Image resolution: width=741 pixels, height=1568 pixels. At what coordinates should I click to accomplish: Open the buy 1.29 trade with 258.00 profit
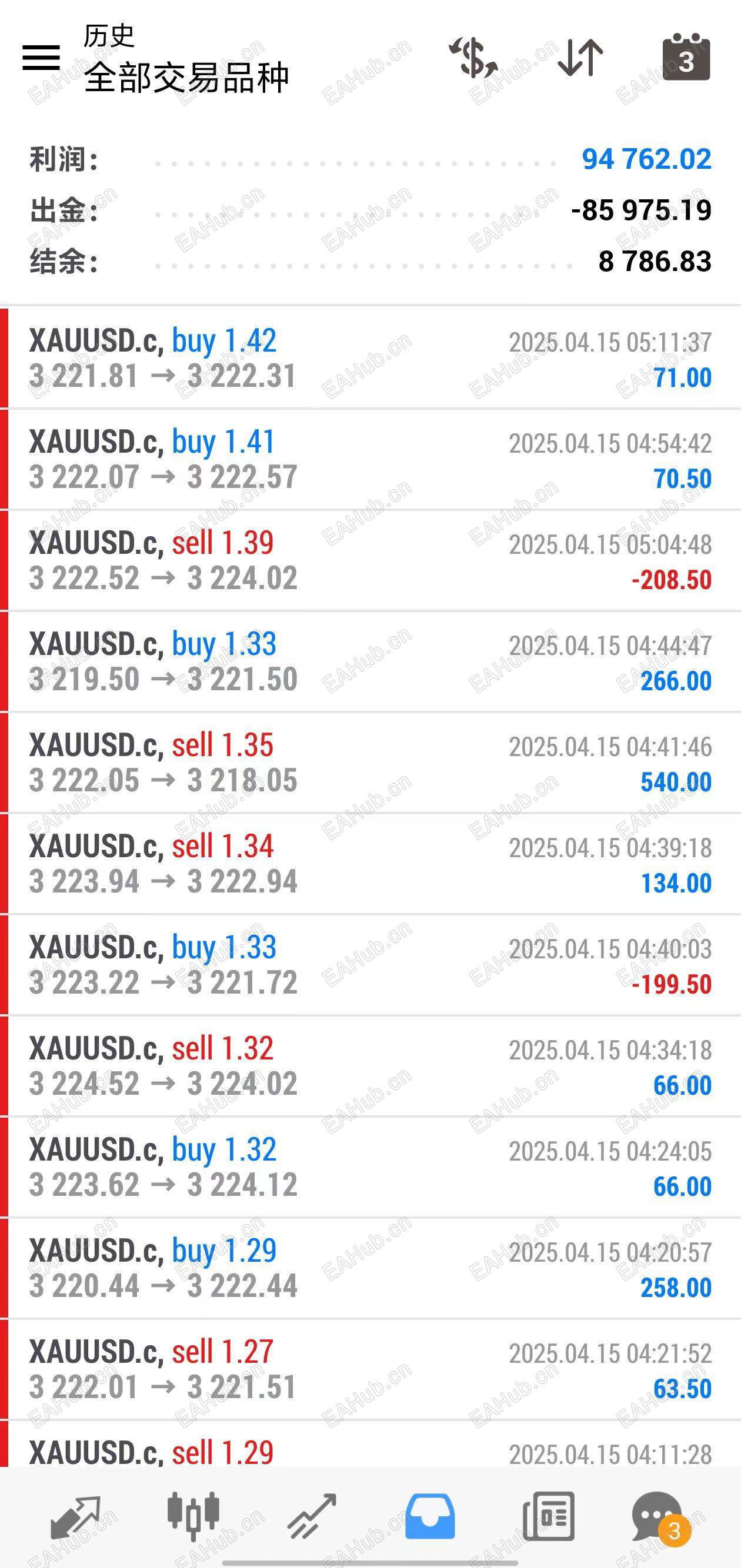tap(370, 1268)
